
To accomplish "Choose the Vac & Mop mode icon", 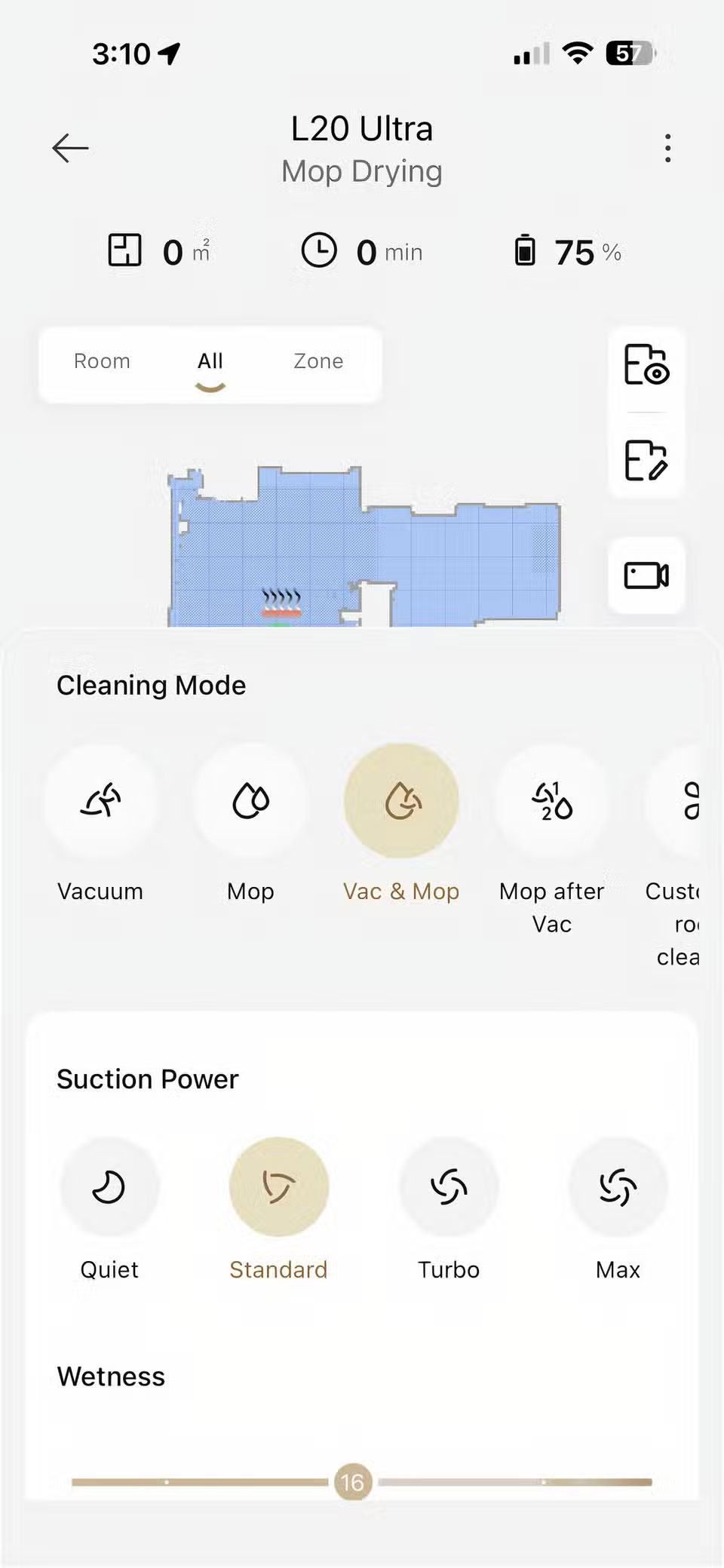I will click(401, 800).
